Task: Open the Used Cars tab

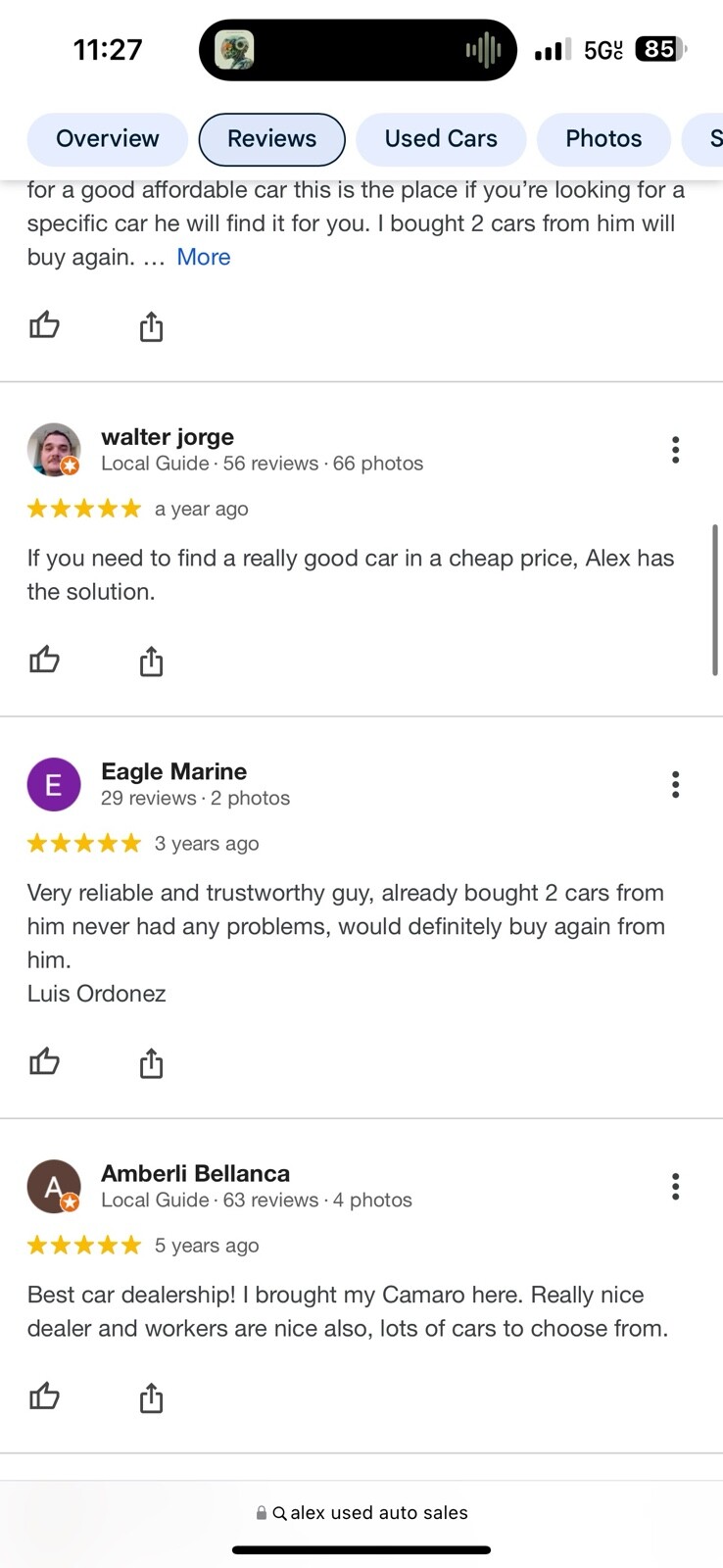Action: coord(441,139)
